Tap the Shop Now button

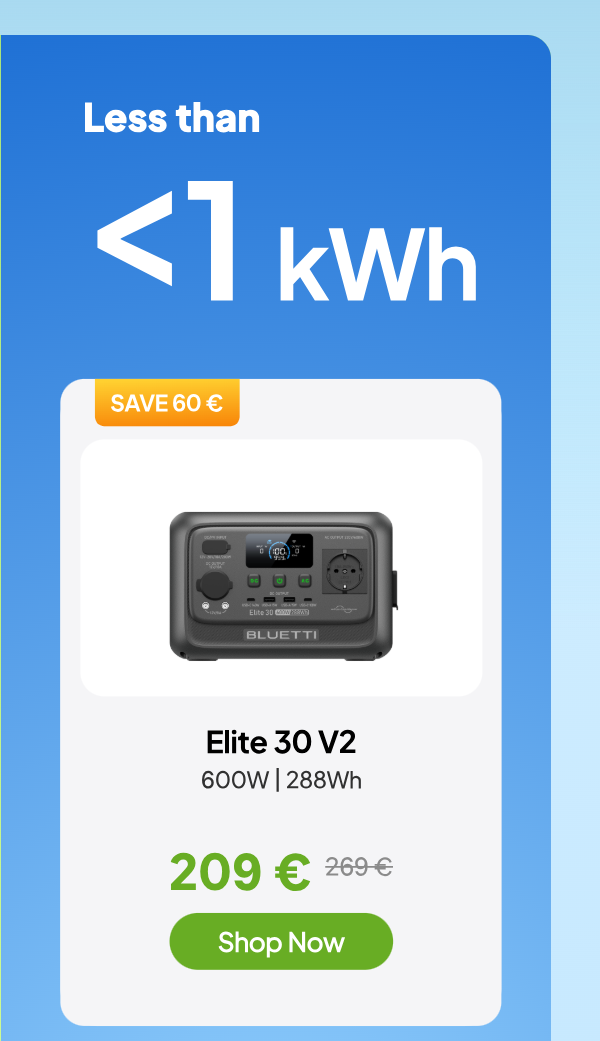point(281,942)
